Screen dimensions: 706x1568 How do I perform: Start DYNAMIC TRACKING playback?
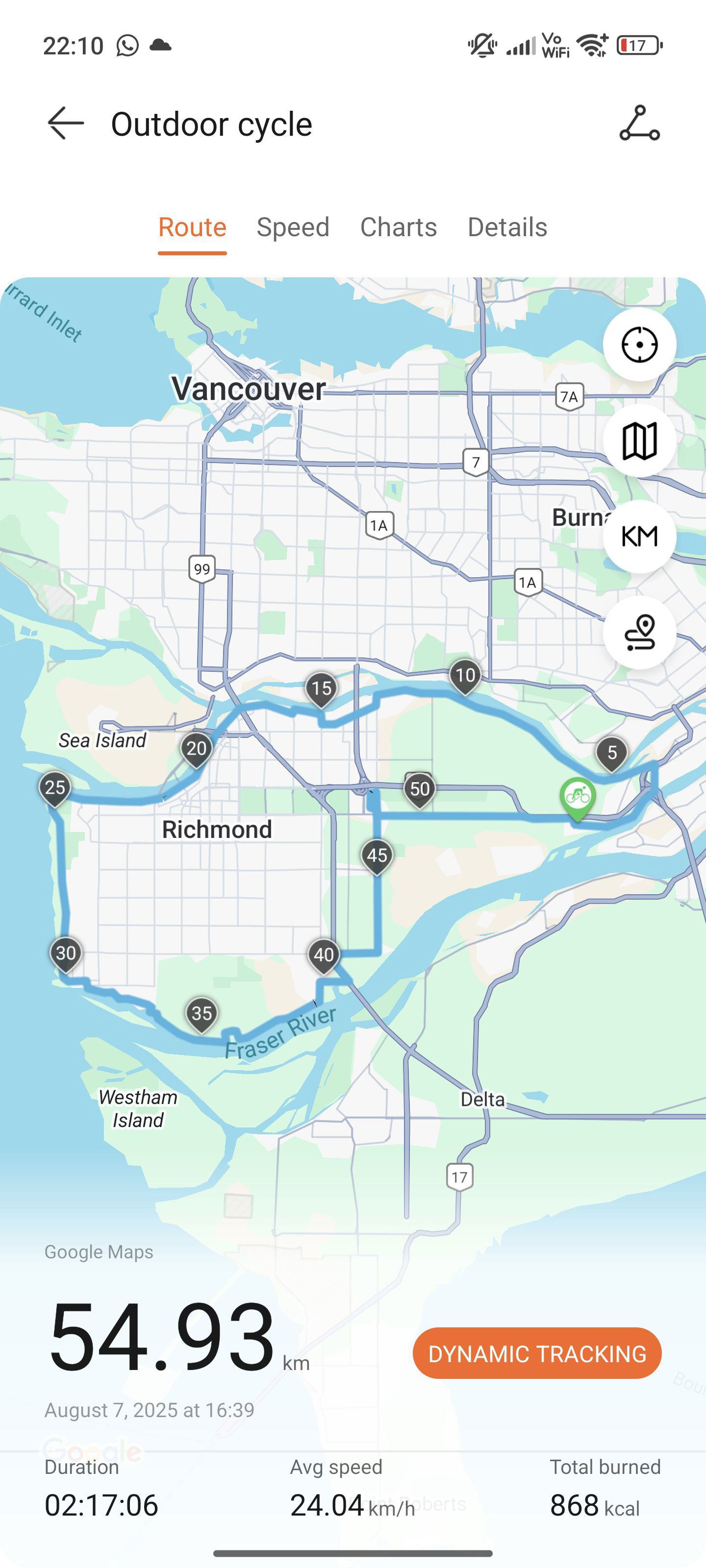[x=537, y=1353]
